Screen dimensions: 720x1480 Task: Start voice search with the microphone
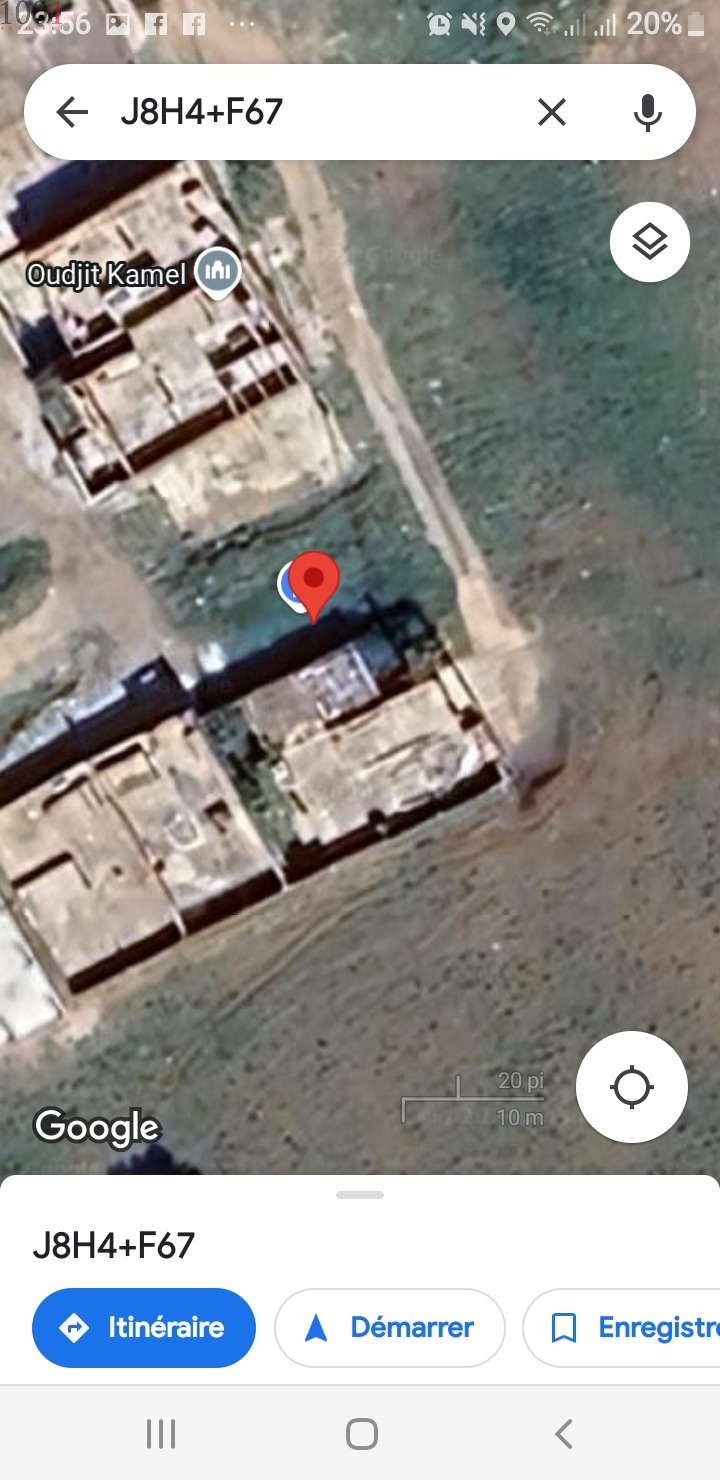coord(648,112)
